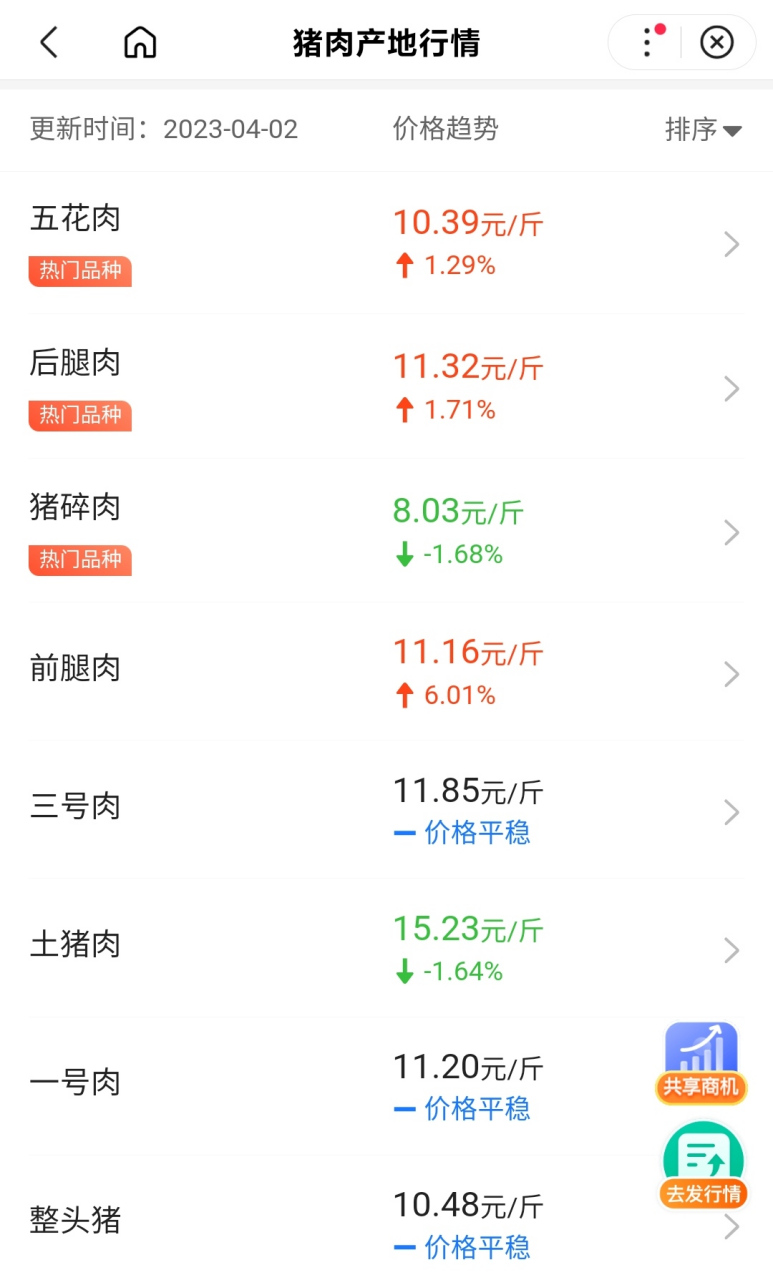The image size is (773, 1280).
Task: Click the blue 价格平稳 indicator for 一号肉
Action: pyautogui.click(x=462, y=1109)
